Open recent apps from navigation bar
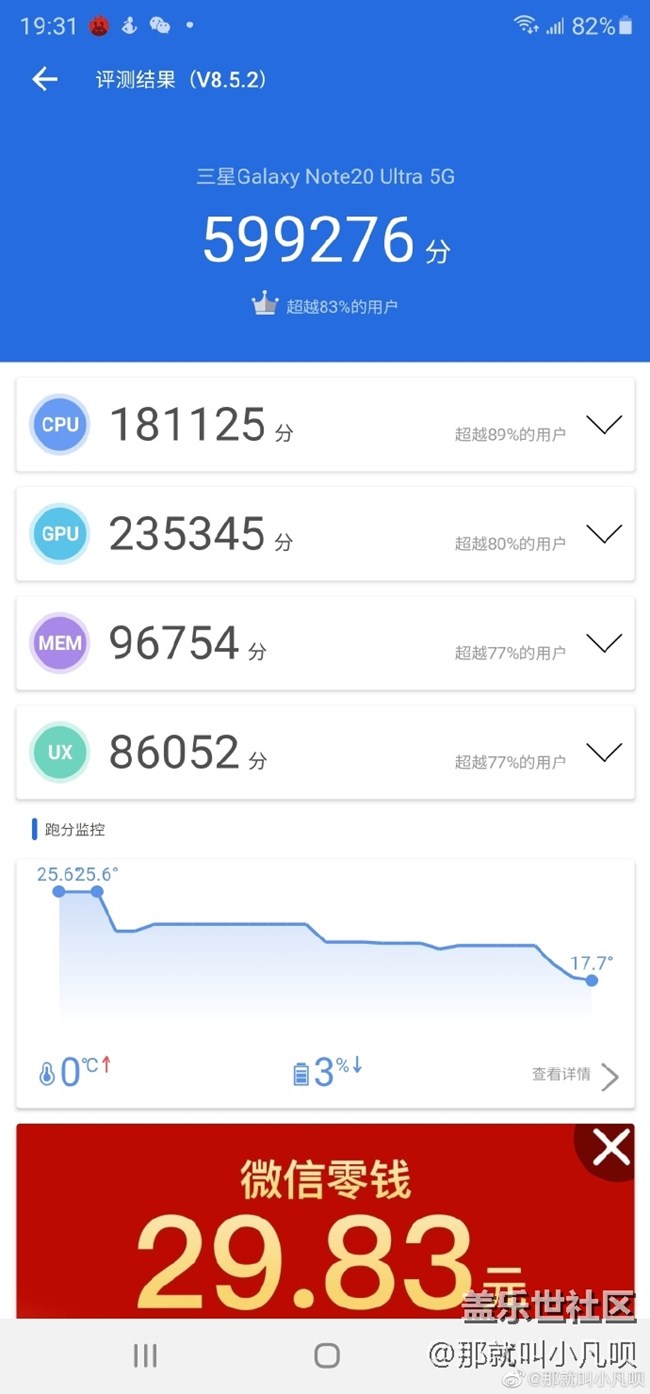Image resolution: width=650 pixels, height=1394 pixels. coord(145,1355)
